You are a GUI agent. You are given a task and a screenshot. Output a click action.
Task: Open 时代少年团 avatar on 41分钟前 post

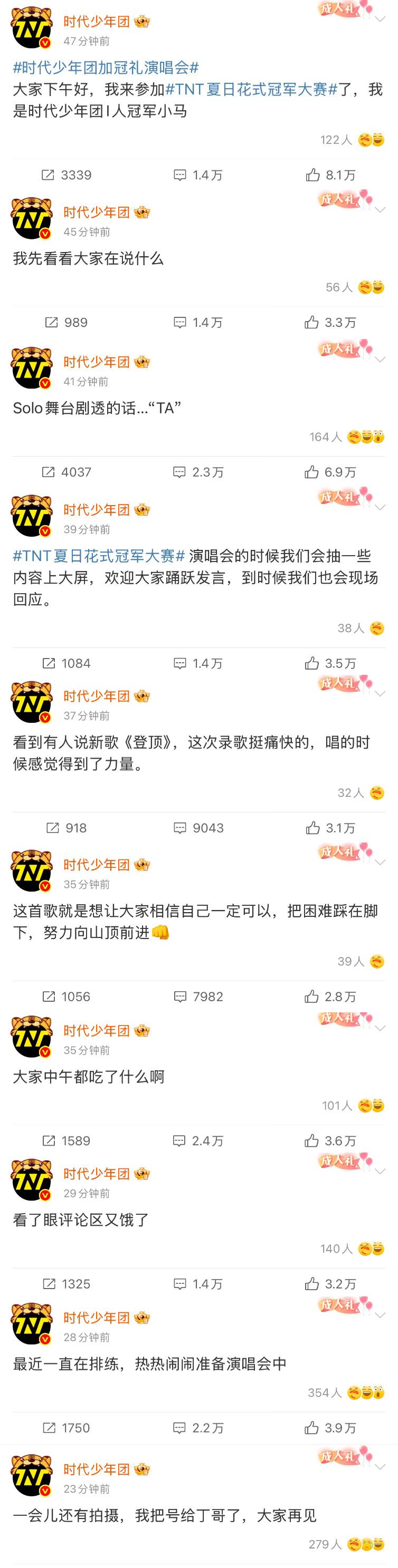32,367
